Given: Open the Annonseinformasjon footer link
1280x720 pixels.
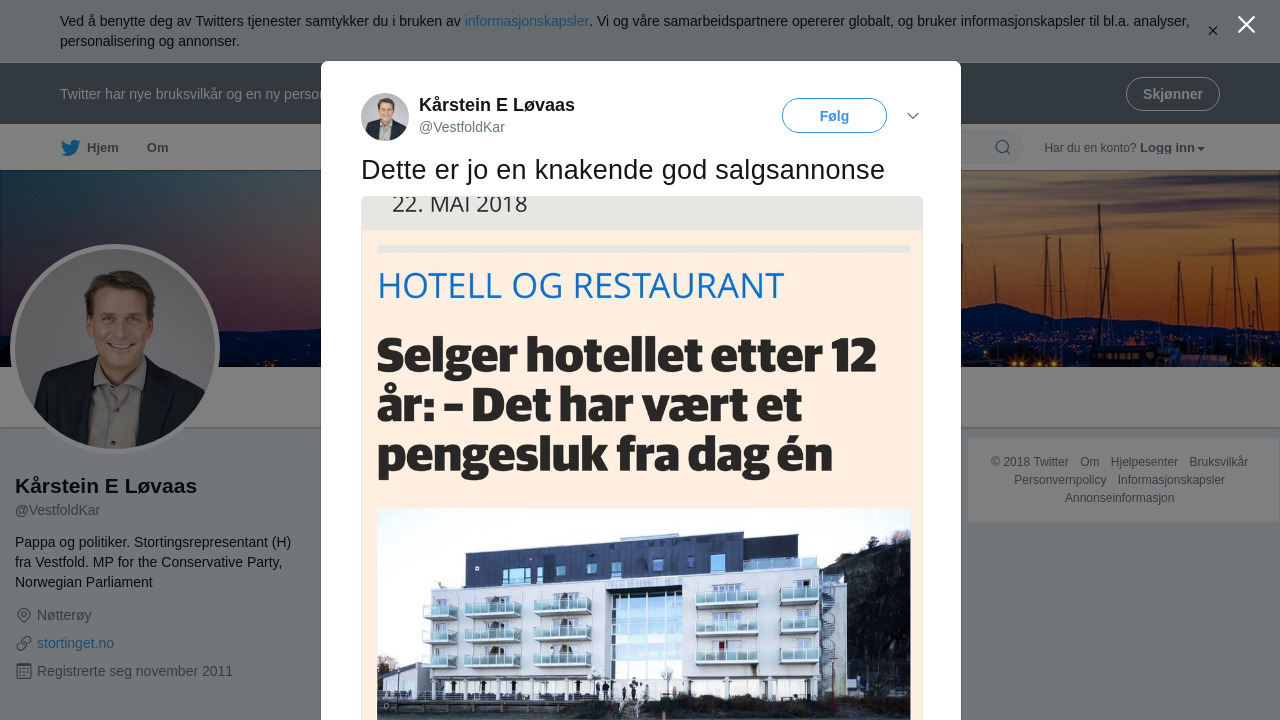Looking at the screenshot, I should coord(1119,498).
